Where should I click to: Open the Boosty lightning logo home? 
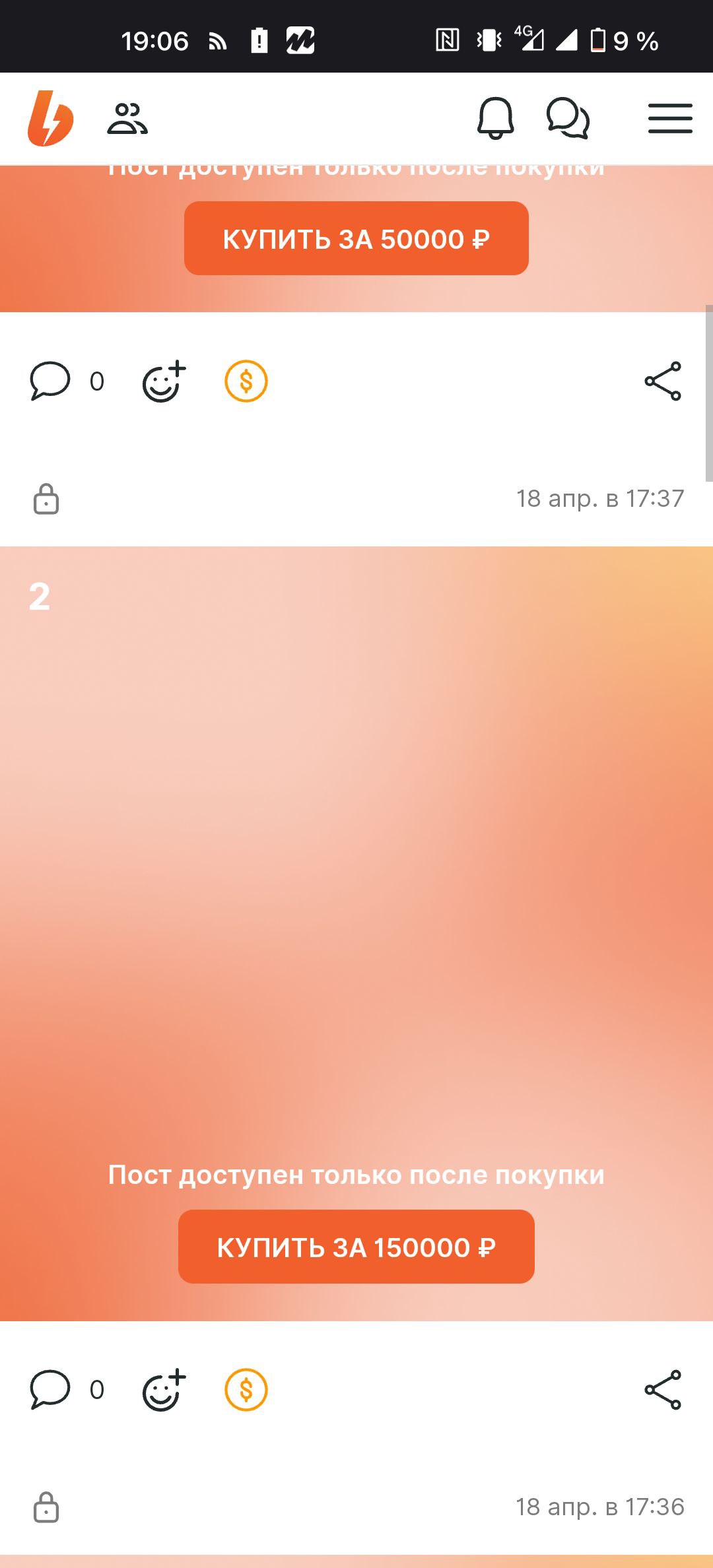(x=50, y=119)
